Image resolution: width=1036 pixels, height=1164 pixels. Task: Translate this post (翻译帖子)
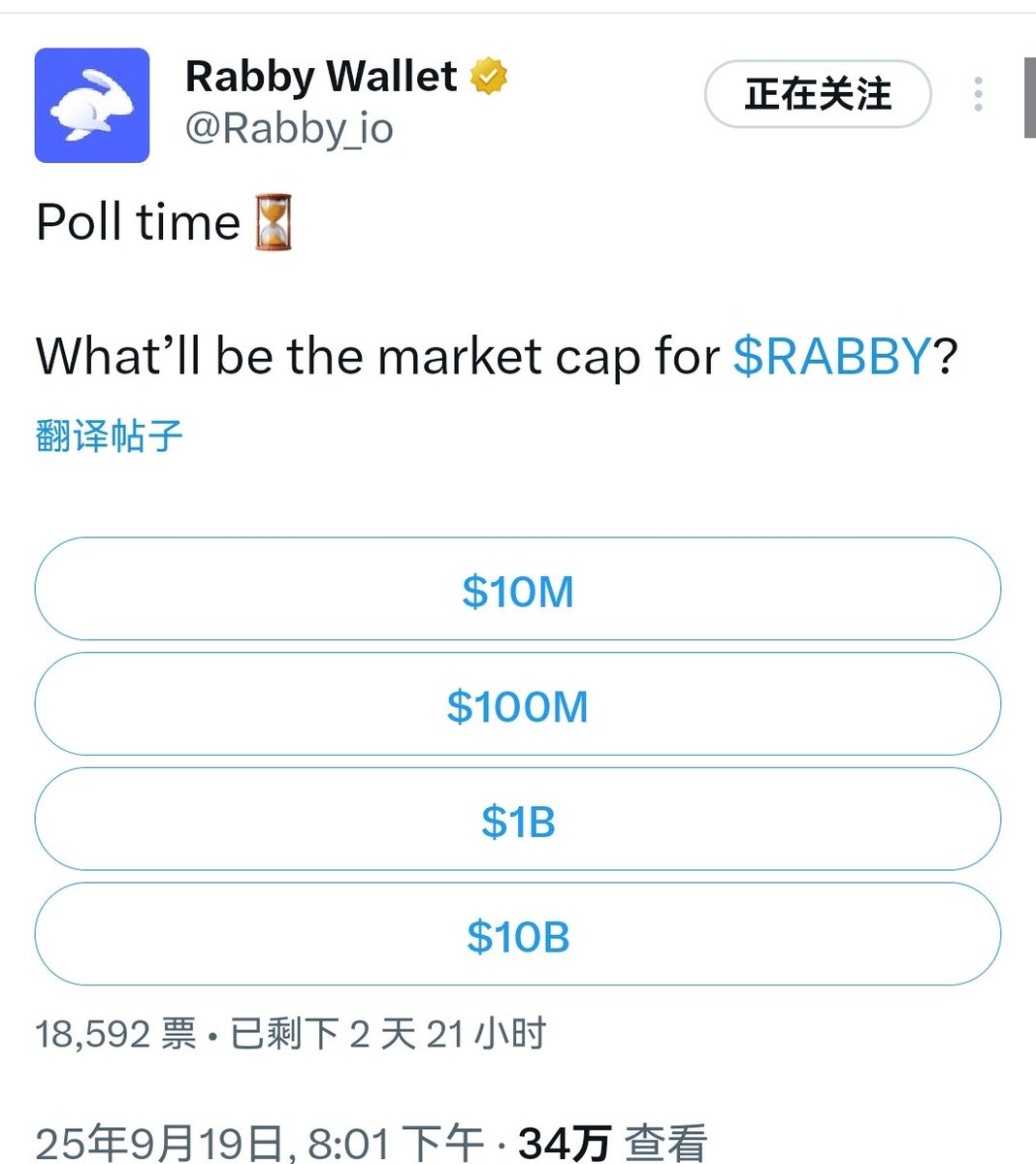[x=110, y=436]
